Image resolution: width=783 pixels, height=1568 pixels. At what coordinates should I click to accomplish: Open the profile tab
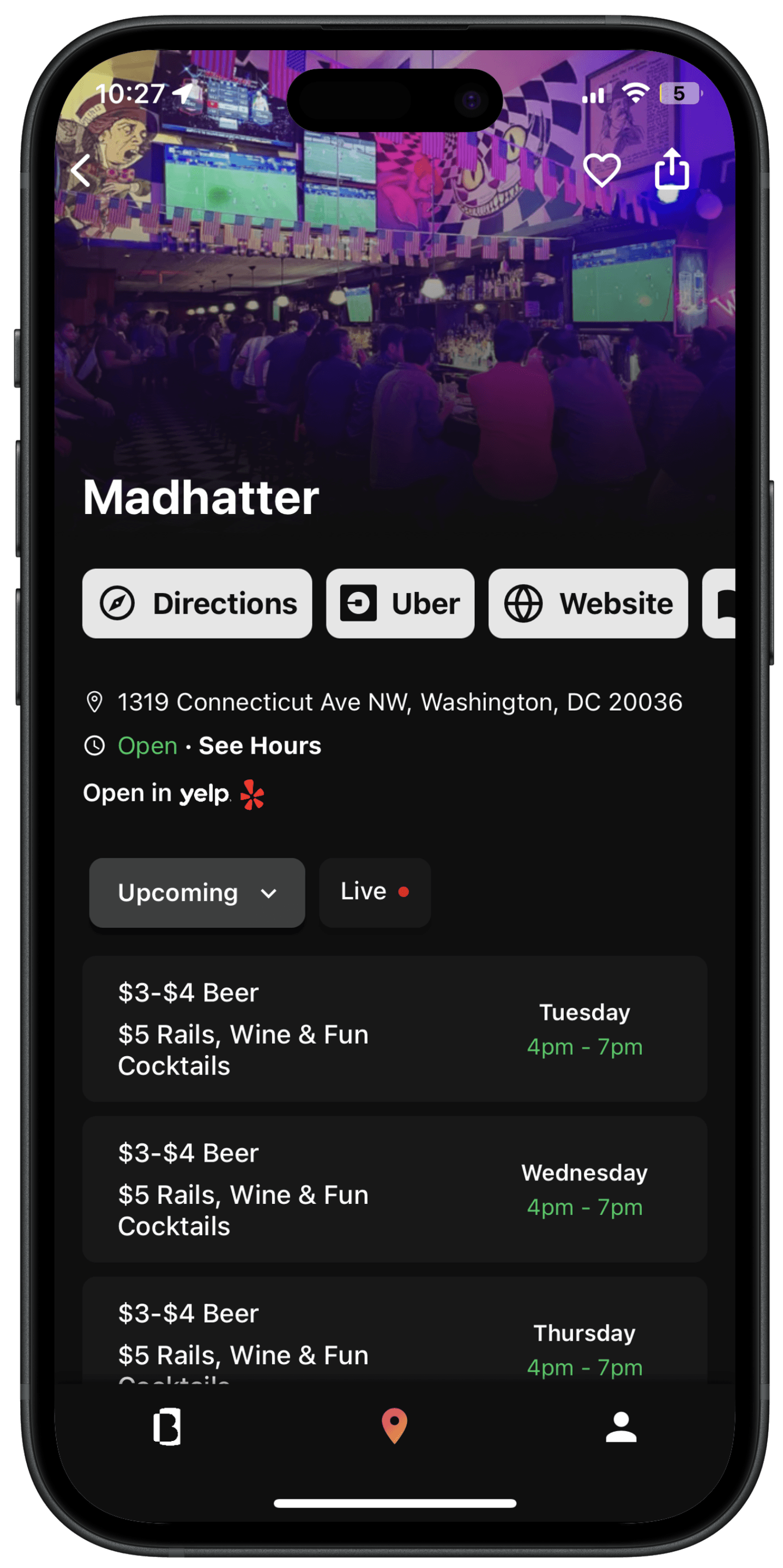(x=621, y=1427)
